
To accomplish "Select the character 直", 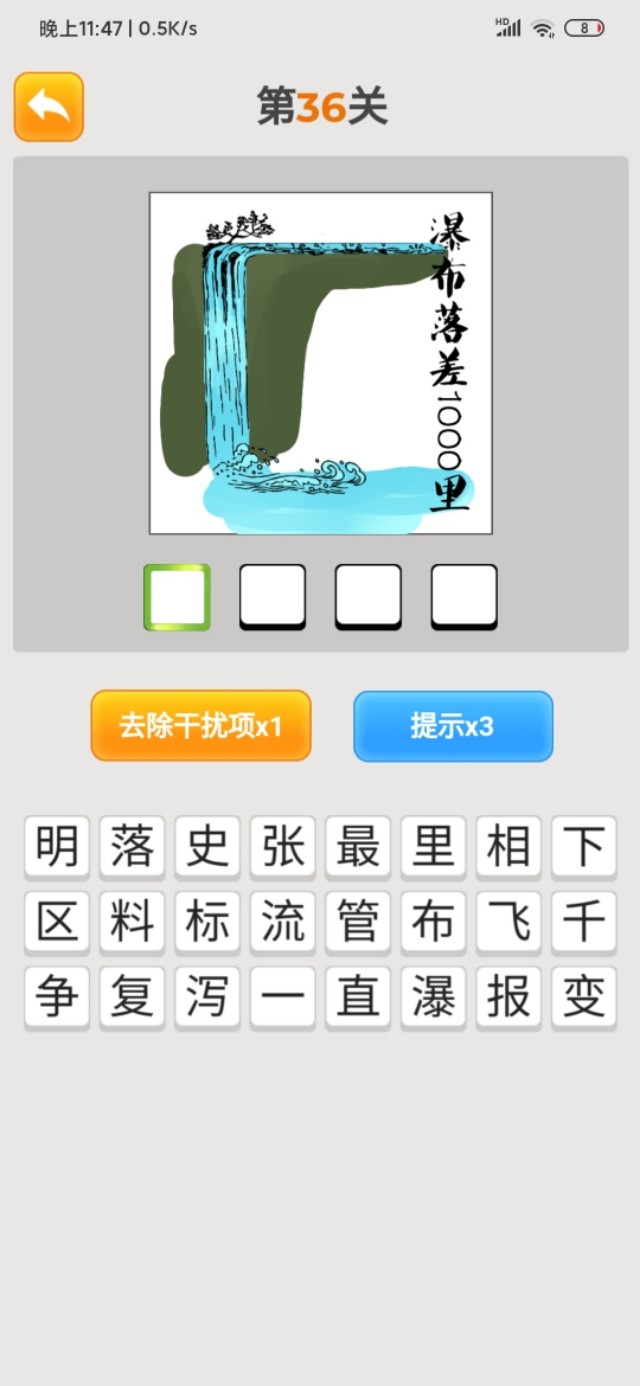I will (358, 997).
